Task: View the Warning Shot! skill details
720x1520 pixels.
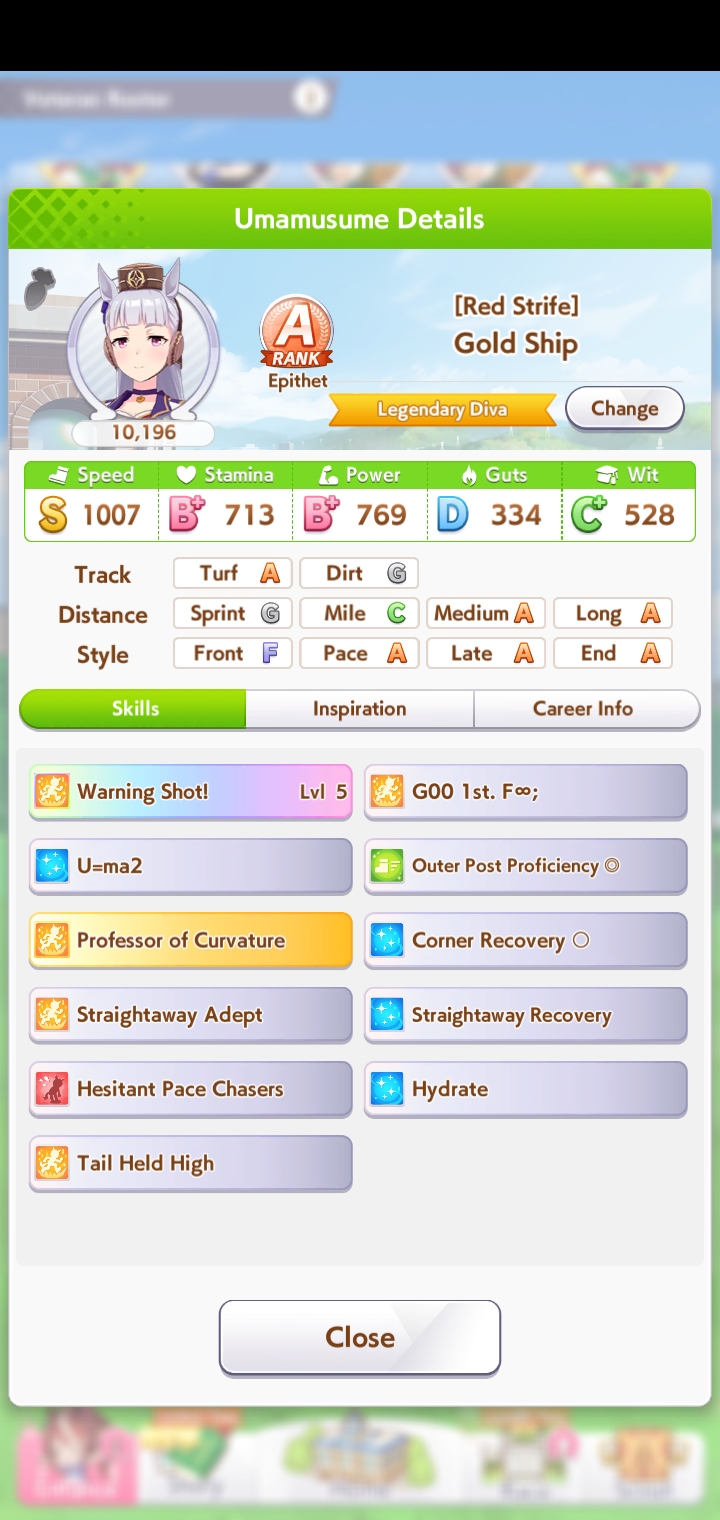Action: (191, 792)
